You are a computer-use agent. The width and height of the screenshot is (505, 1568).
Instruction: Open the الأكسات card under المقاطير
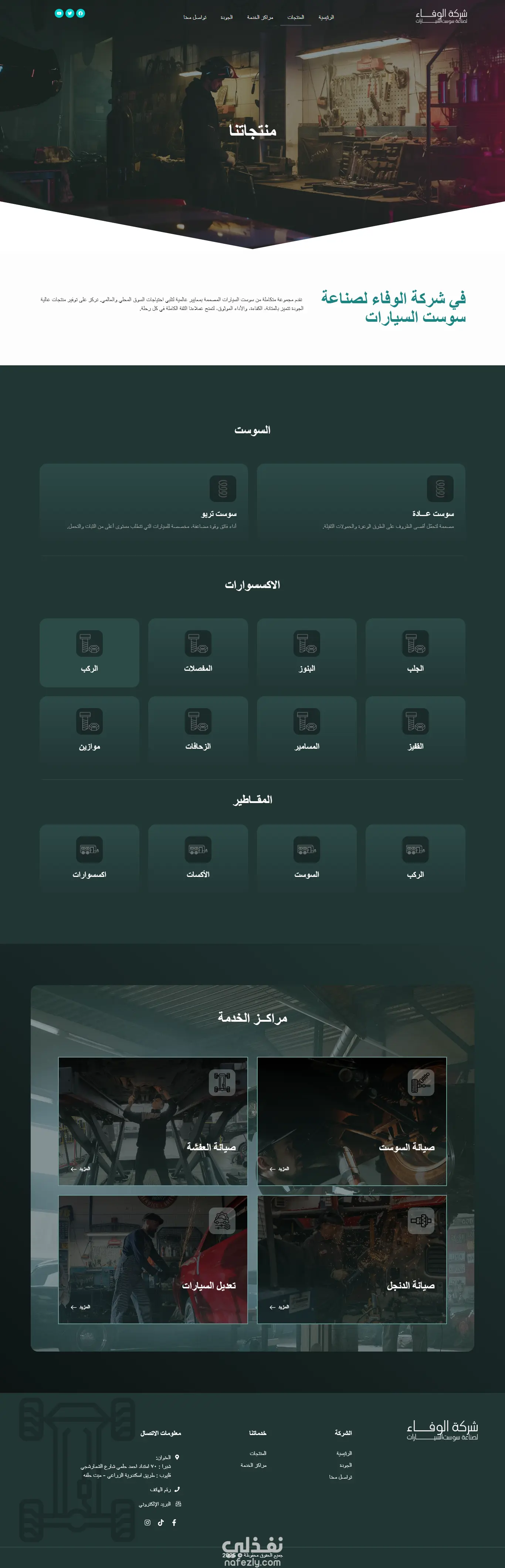[x=198, y=858]
